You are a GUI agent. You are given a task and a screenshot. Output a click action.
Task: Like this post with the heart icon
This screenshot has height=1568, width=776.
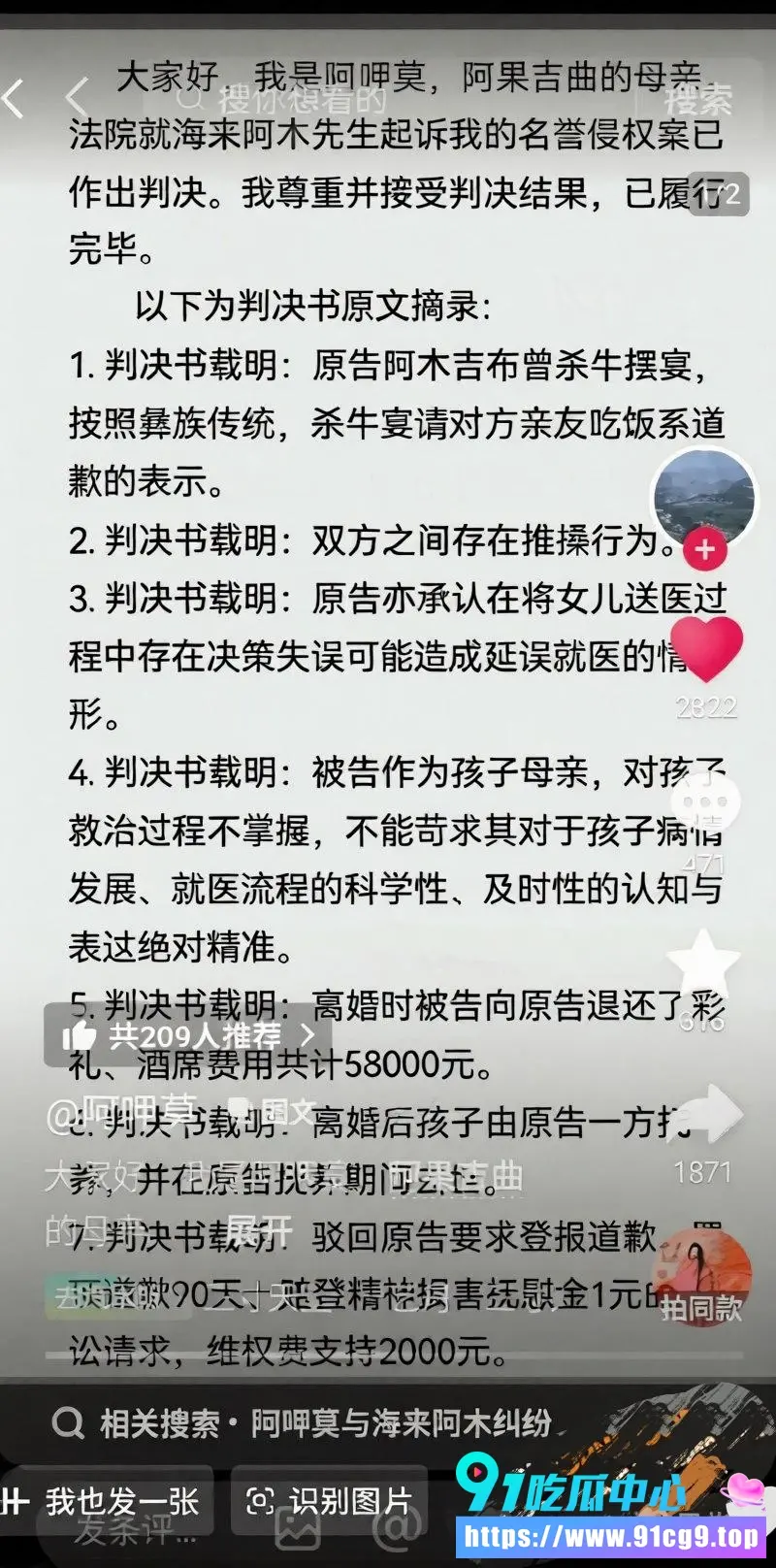coord(706,648)
